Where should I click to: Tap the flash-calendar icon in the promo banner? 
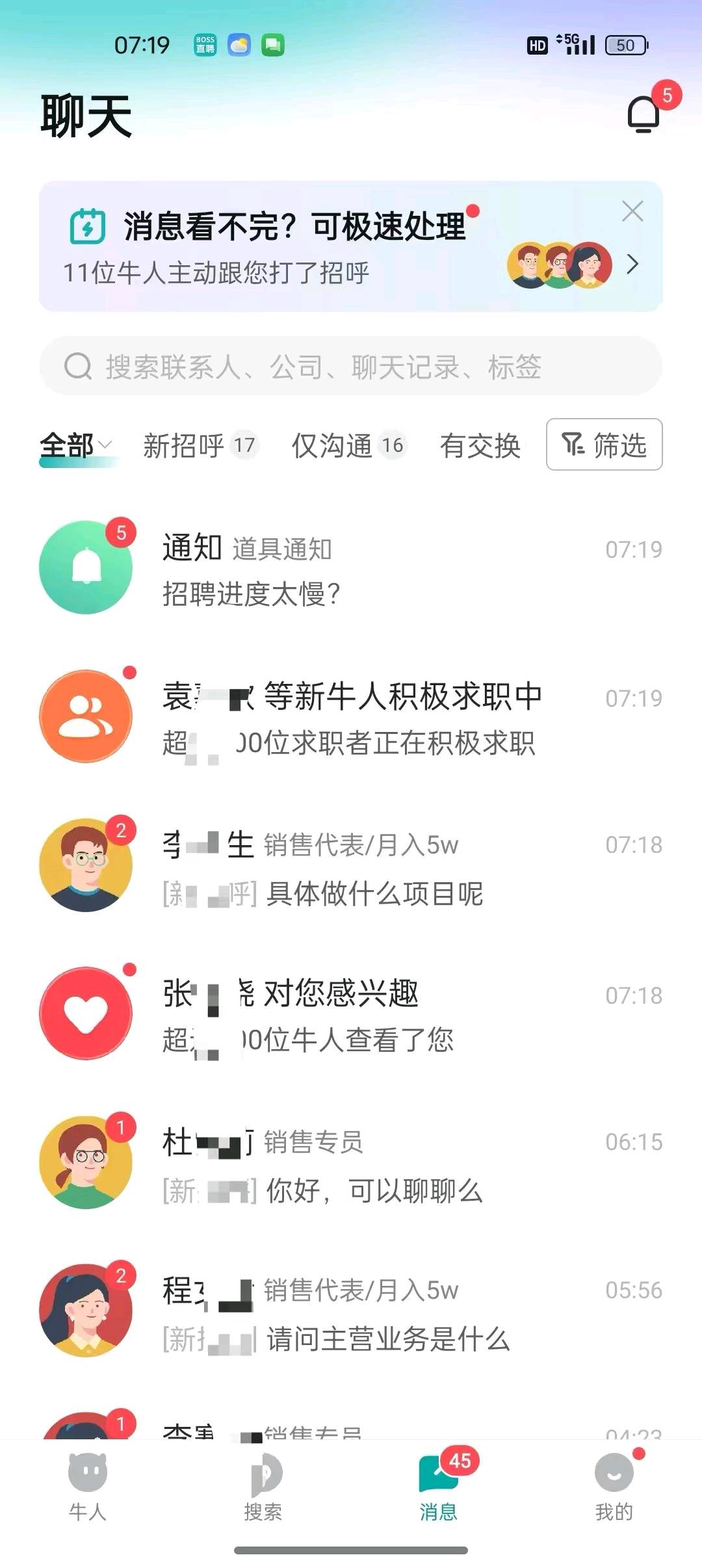point(88,226)
